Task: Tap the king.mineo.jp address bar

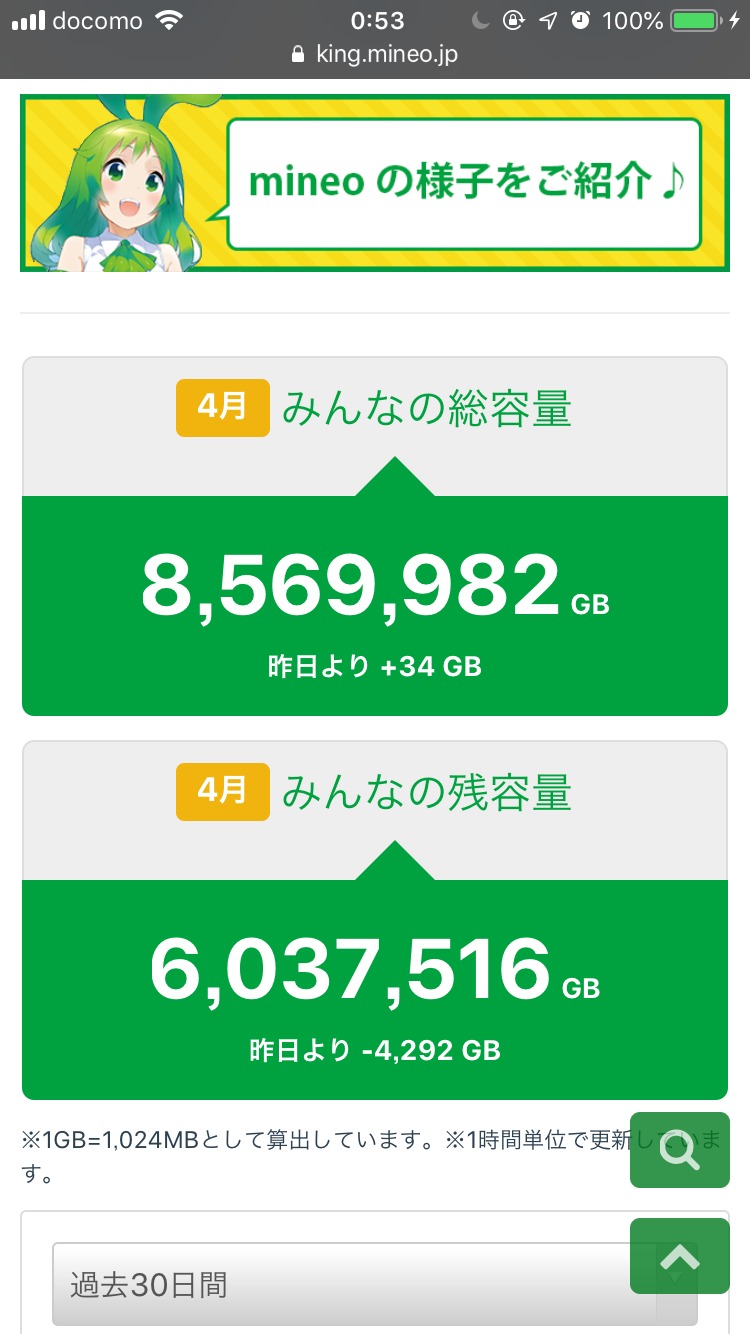Action: coord(375,54)
